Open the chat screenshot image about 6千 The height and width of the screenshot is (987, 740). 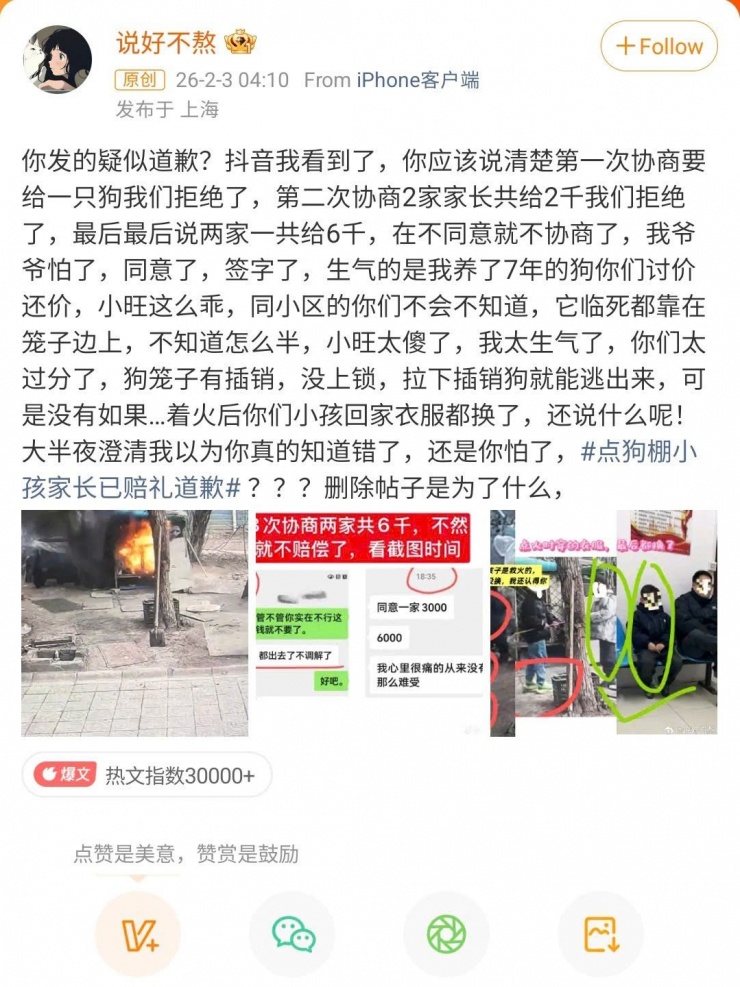(369, 622)
